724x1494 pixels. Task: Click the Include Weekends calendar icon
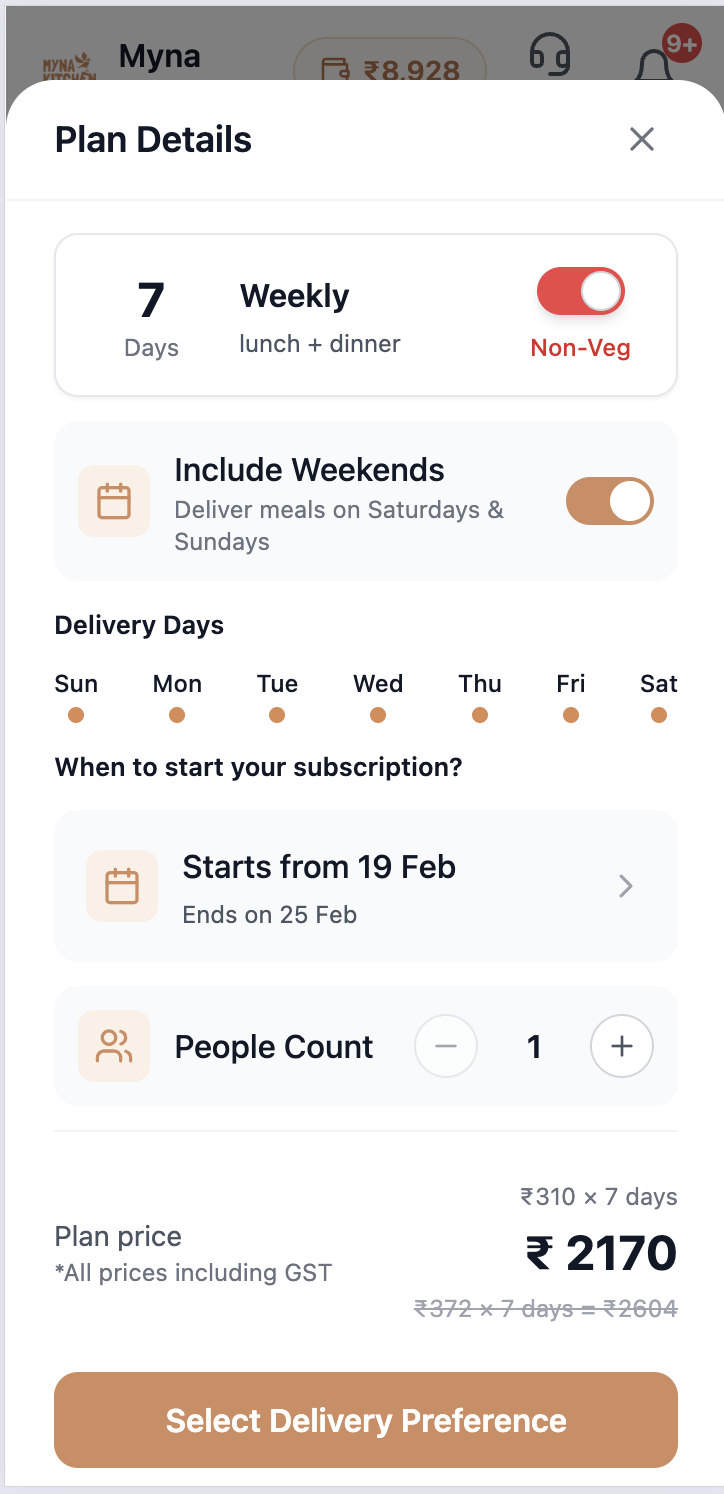click(114, 501)
